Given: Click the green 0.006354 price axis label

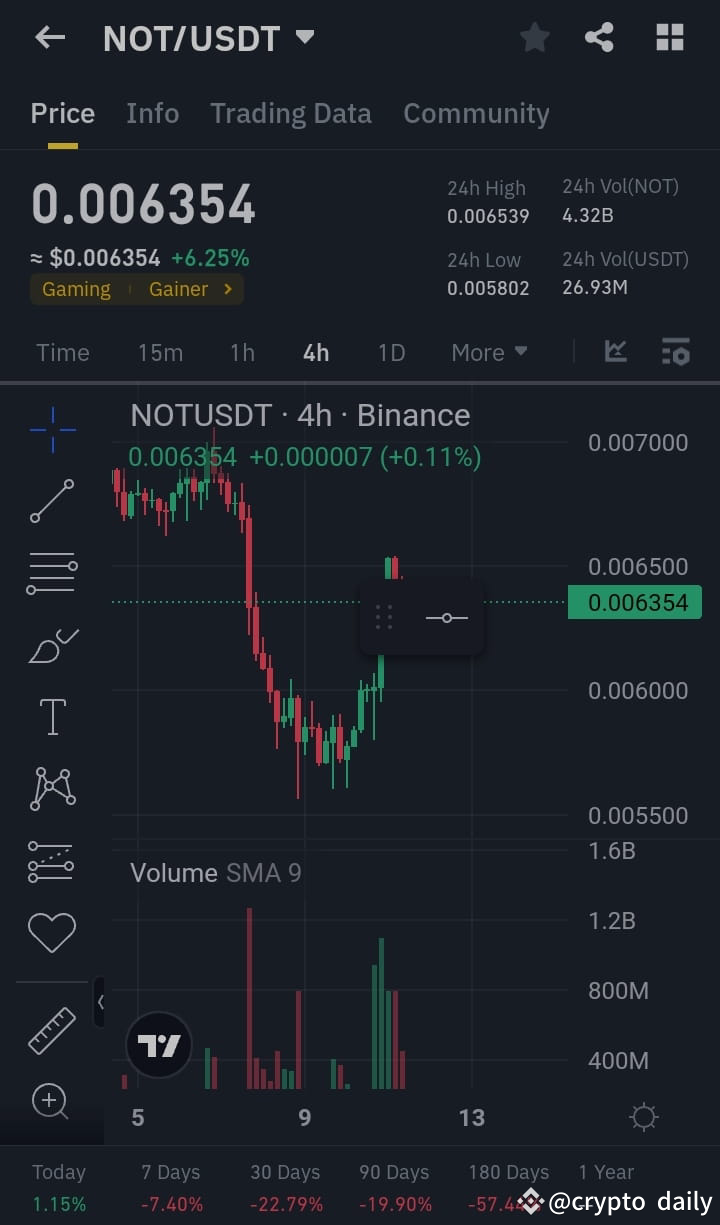Looking at the screenshot, I should point(634,602).
